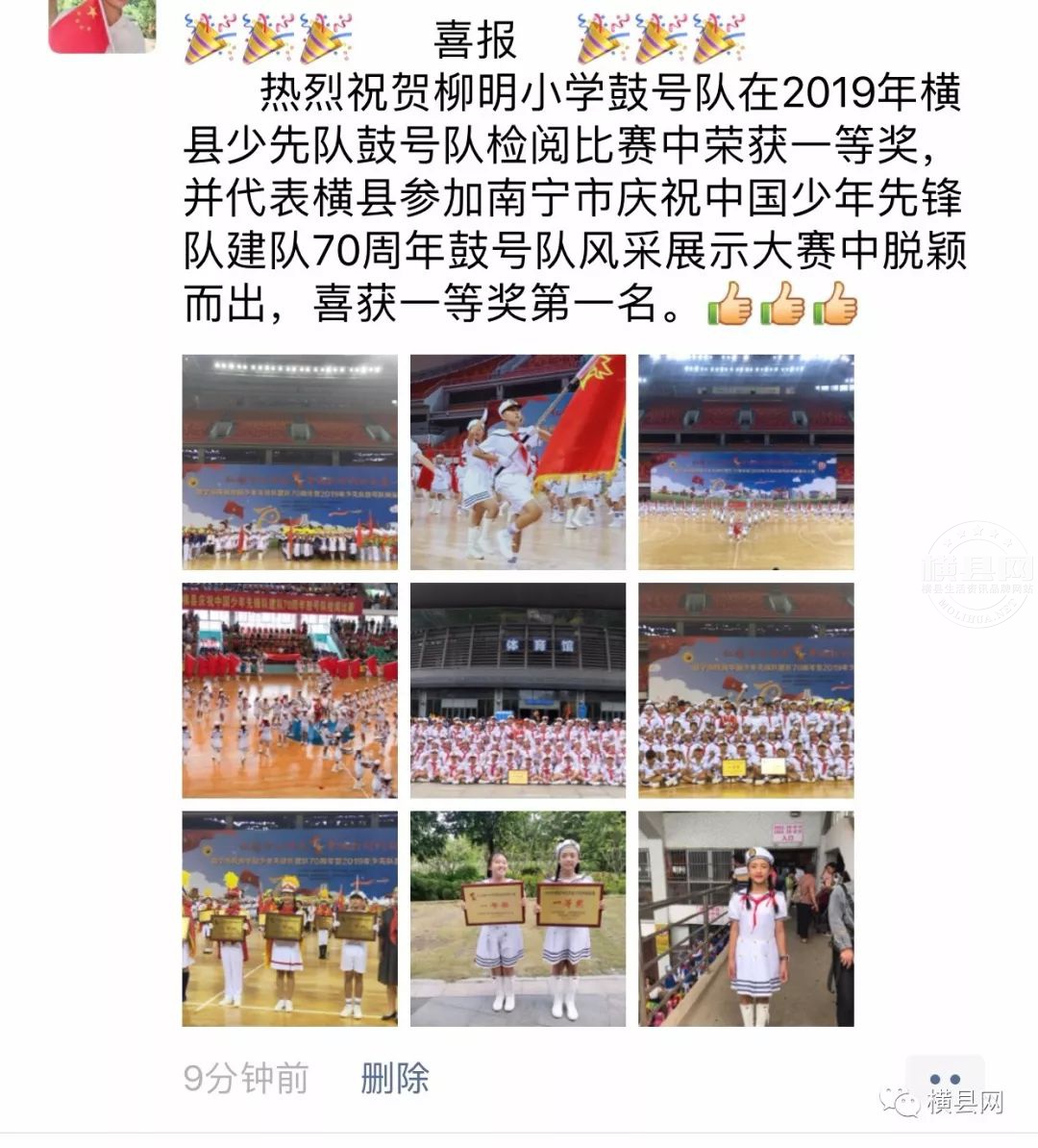Viewport: 1038px width, 1148px height.
Task: View the group photo in front of the banner
Action: click(x=746, y=689)
